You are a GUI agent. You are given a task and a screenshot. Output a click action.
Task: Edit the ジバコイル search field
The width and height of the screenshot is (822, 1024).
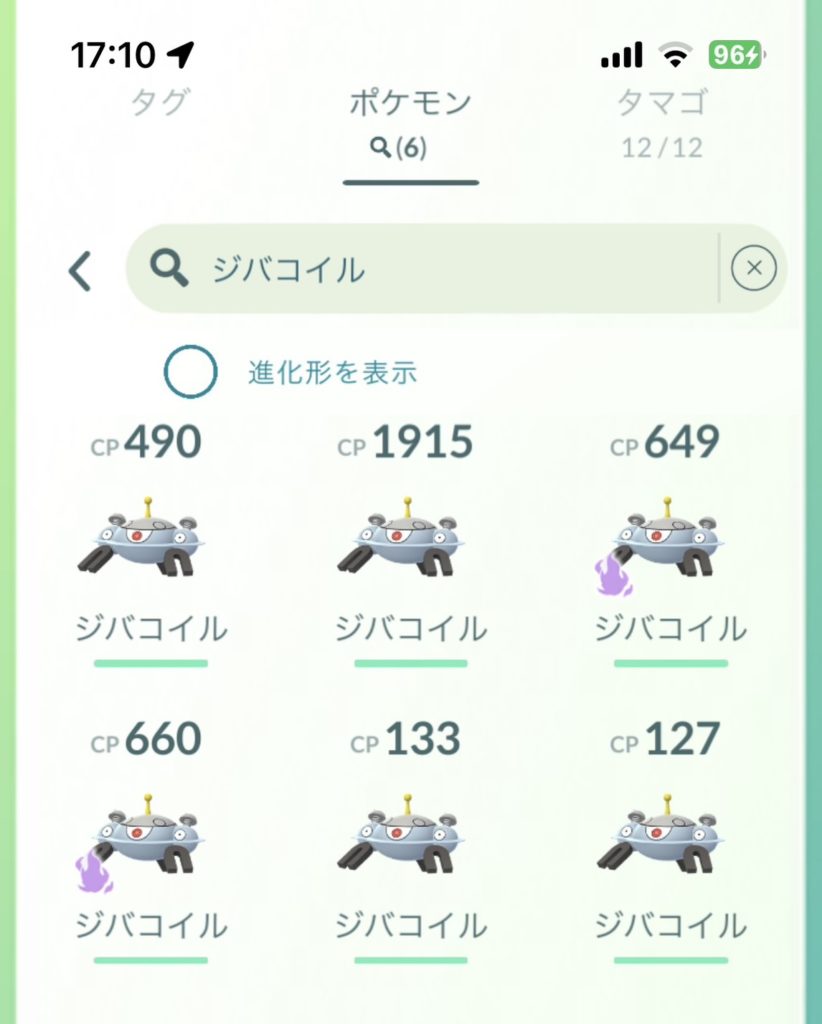click(x=420, y=268)
